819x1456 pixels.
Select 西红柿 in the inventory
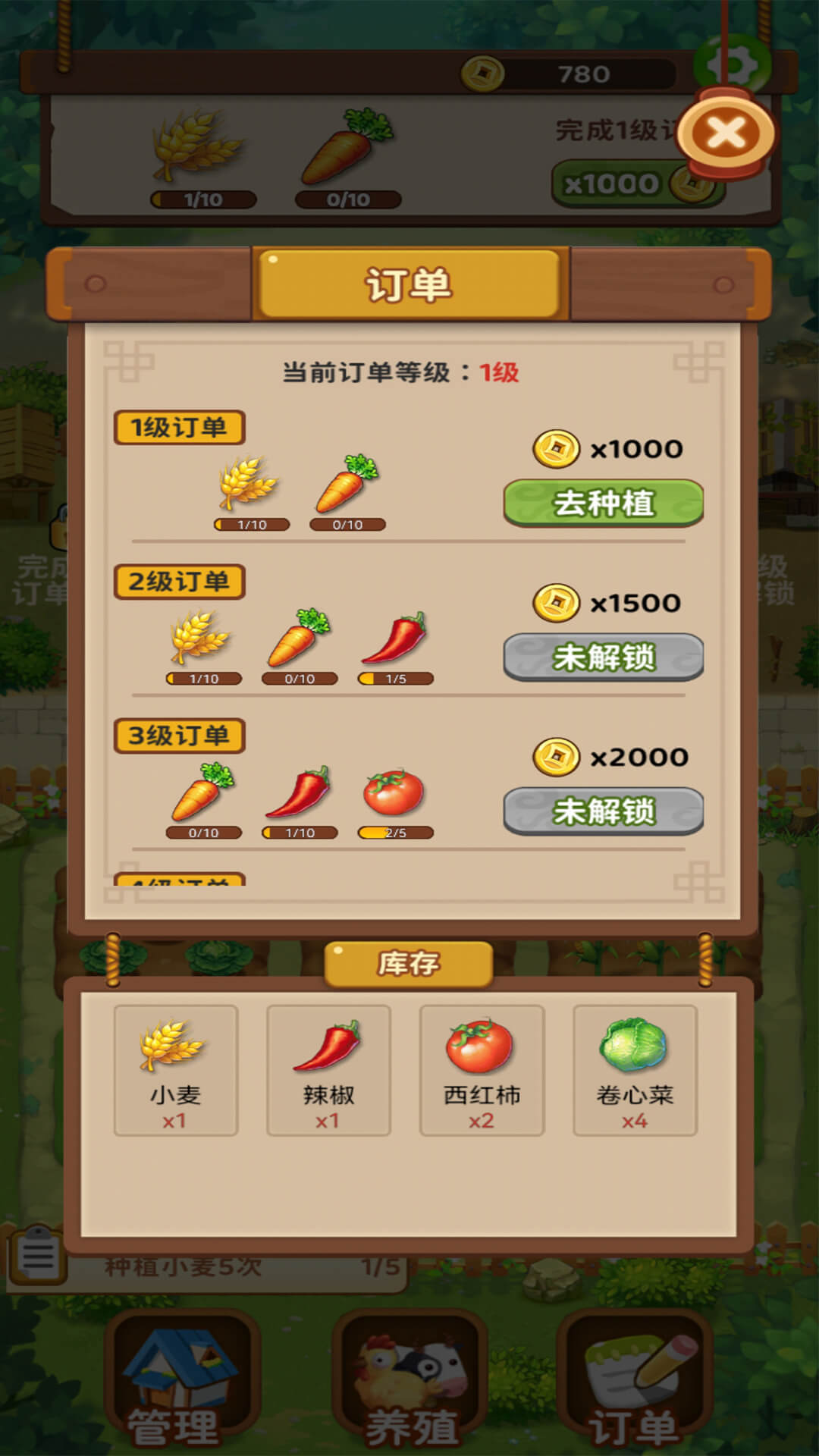[482, 1070]
